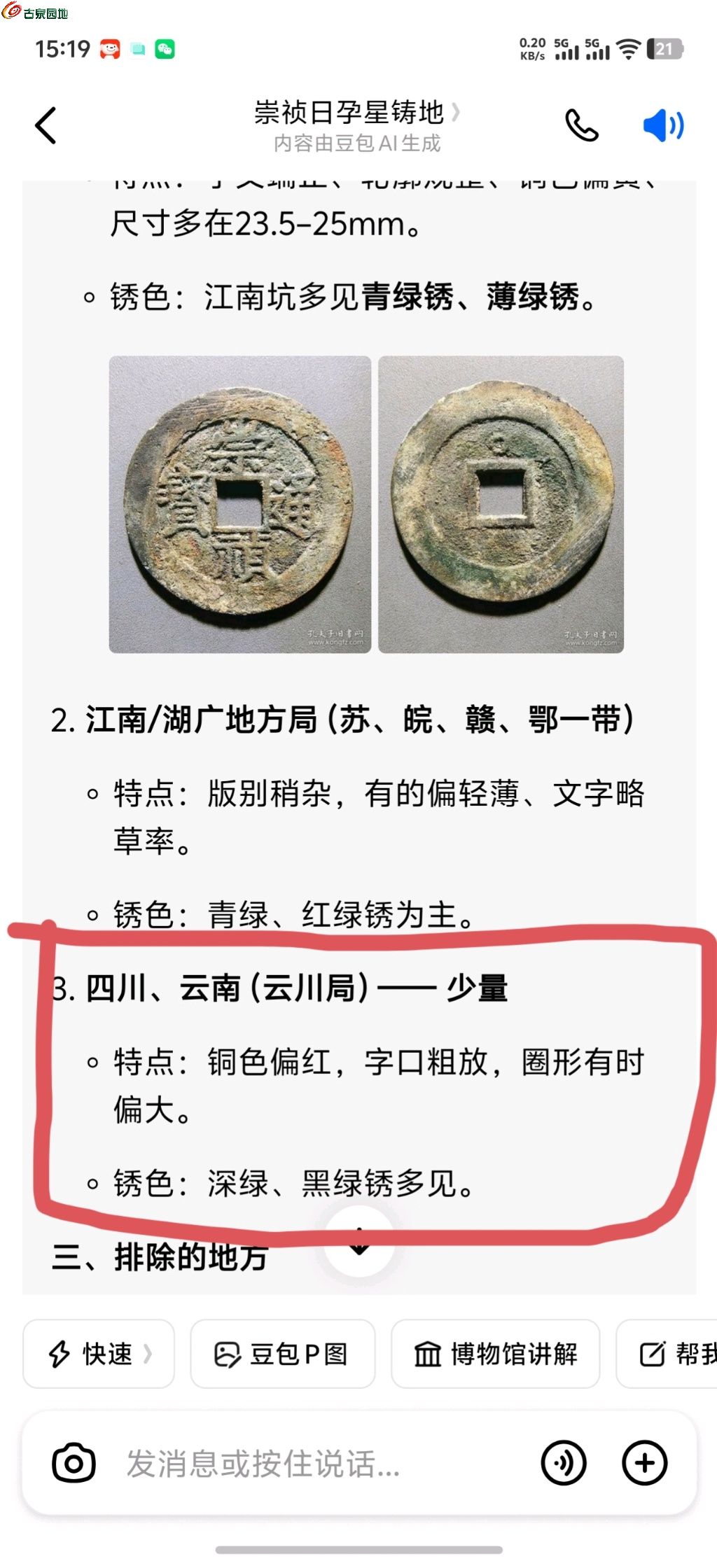
Task: Start a voice call with the AI
Action: pyautogui.click(x=582, y=126)
